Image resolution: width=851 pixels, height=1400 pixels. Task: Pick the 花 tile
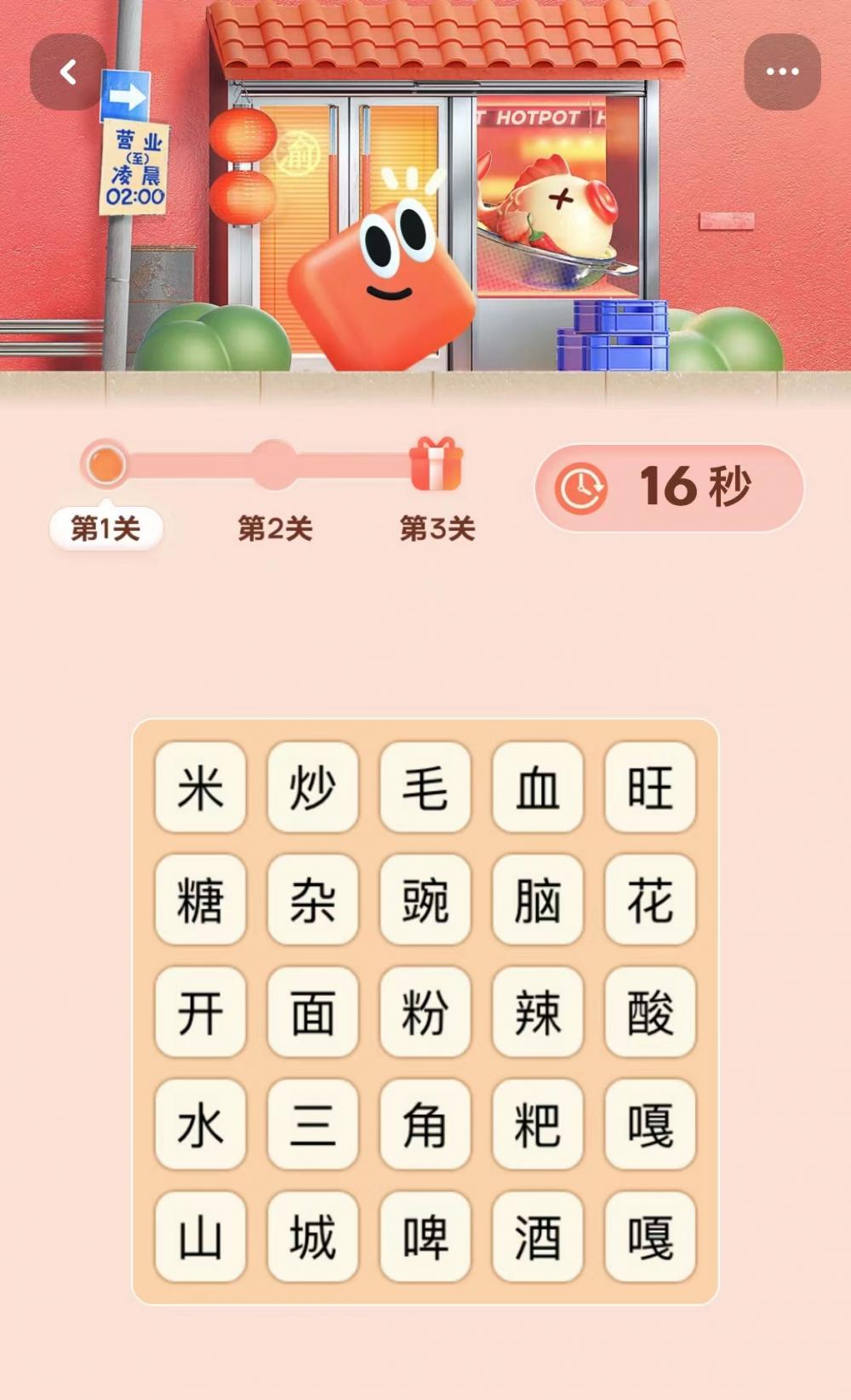pyautogui.click(x=650, y=899)
